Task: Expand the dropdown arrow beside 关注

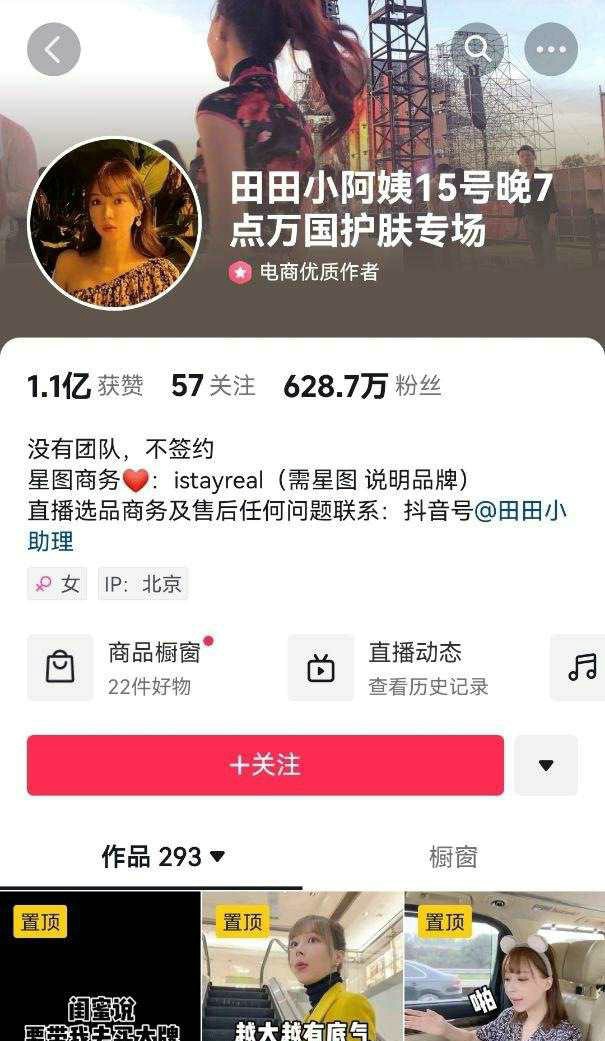Action: pos(546,765)
